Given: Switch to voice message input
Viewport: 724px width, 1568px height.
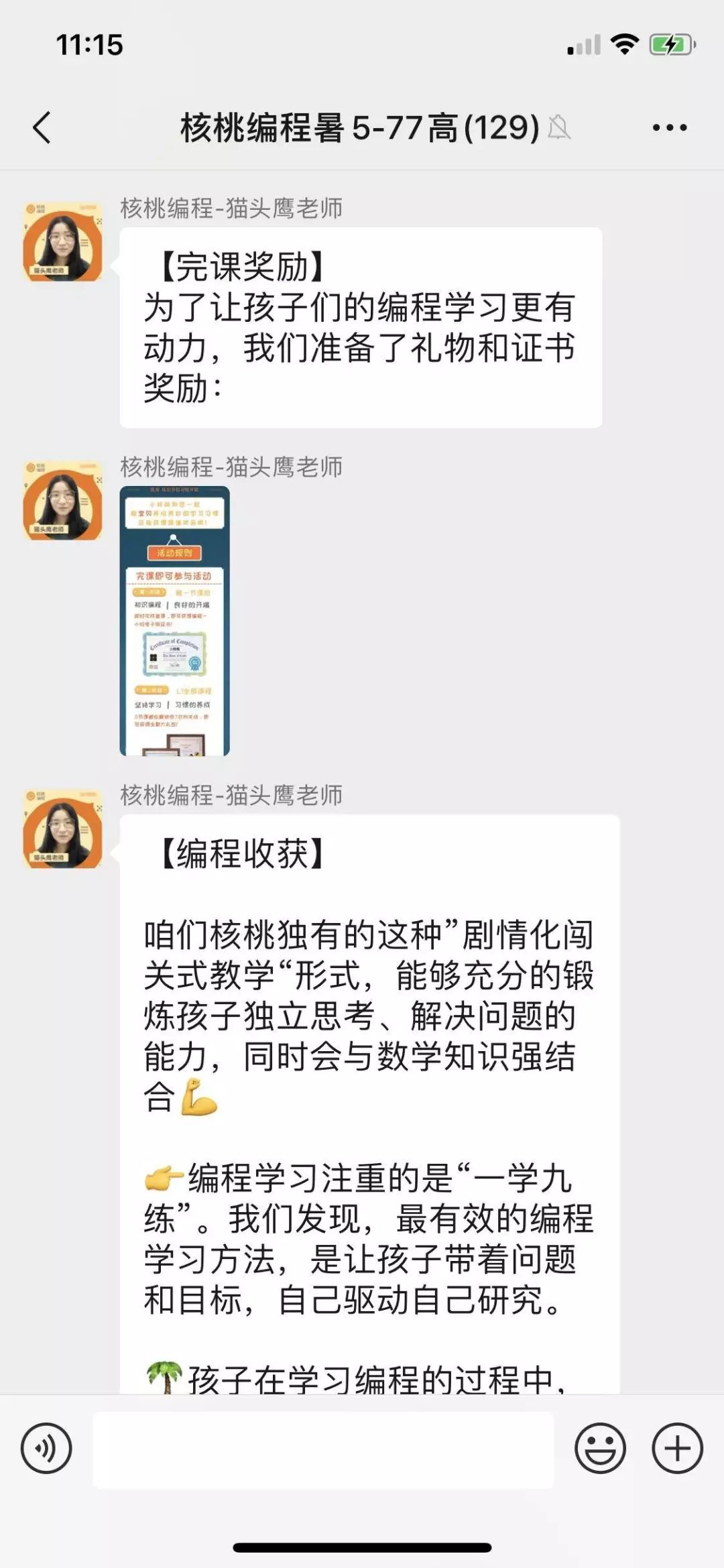Looking at the screenshot, I should point(46,1448).
